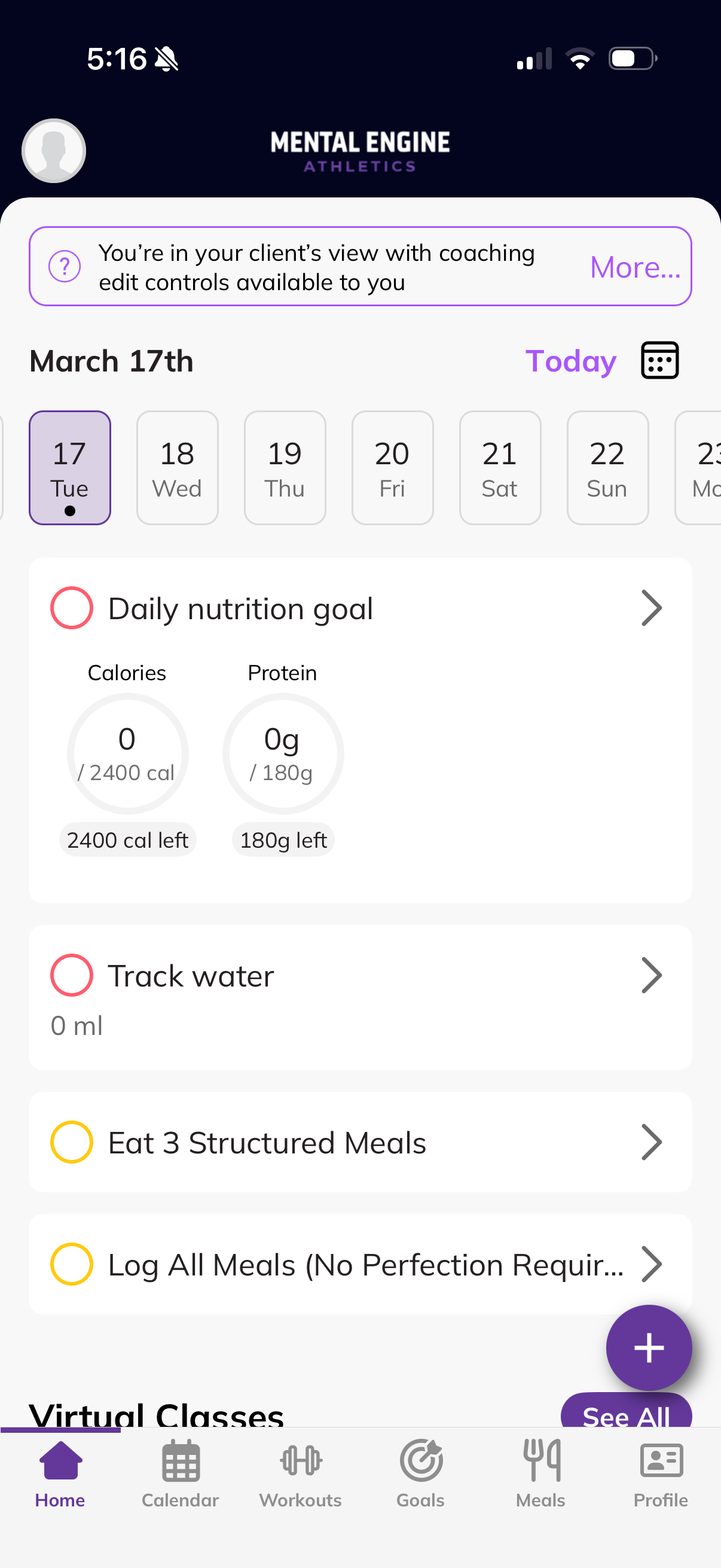
Task: Select Friday the 20th
Action: pos(392,467)
